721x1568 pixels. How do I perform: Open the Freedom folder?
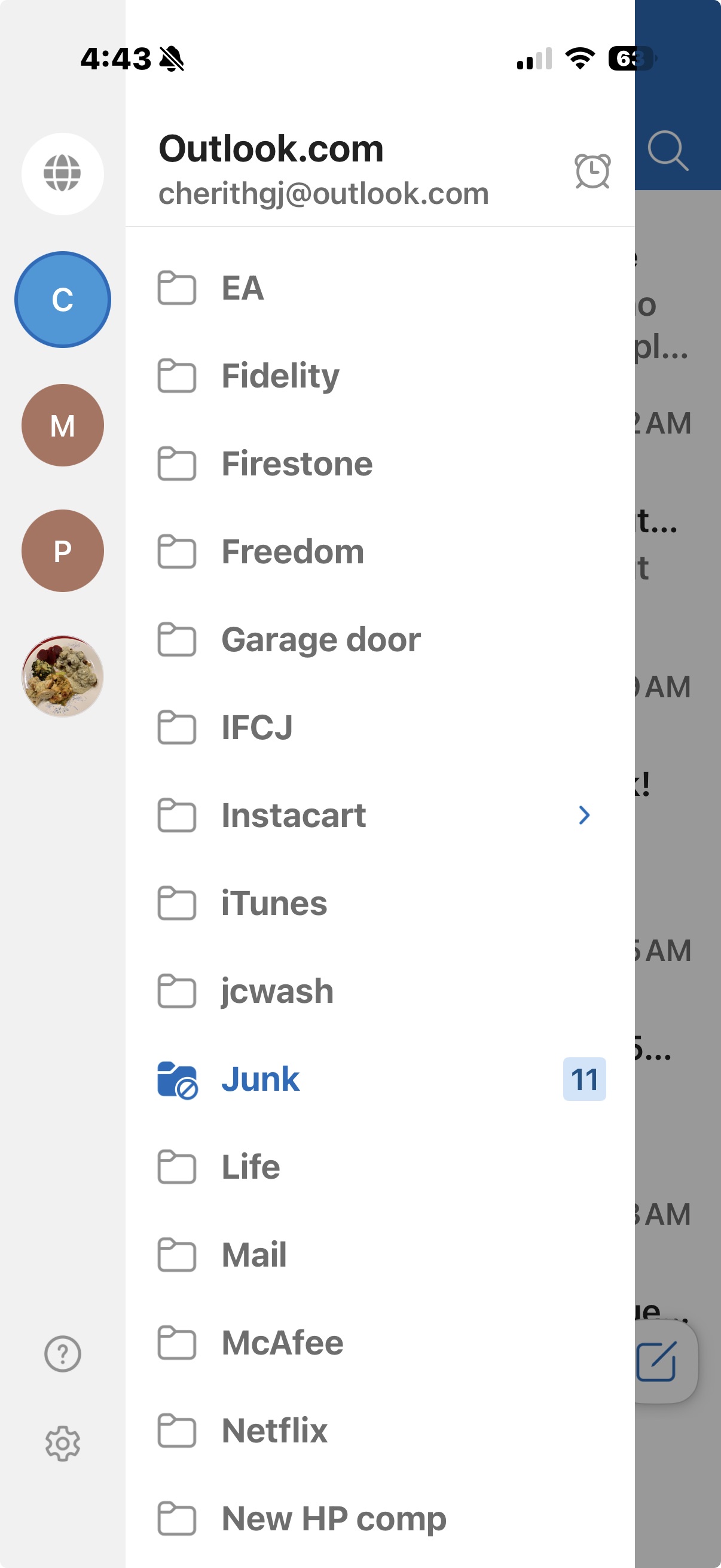tap(380, 551)
